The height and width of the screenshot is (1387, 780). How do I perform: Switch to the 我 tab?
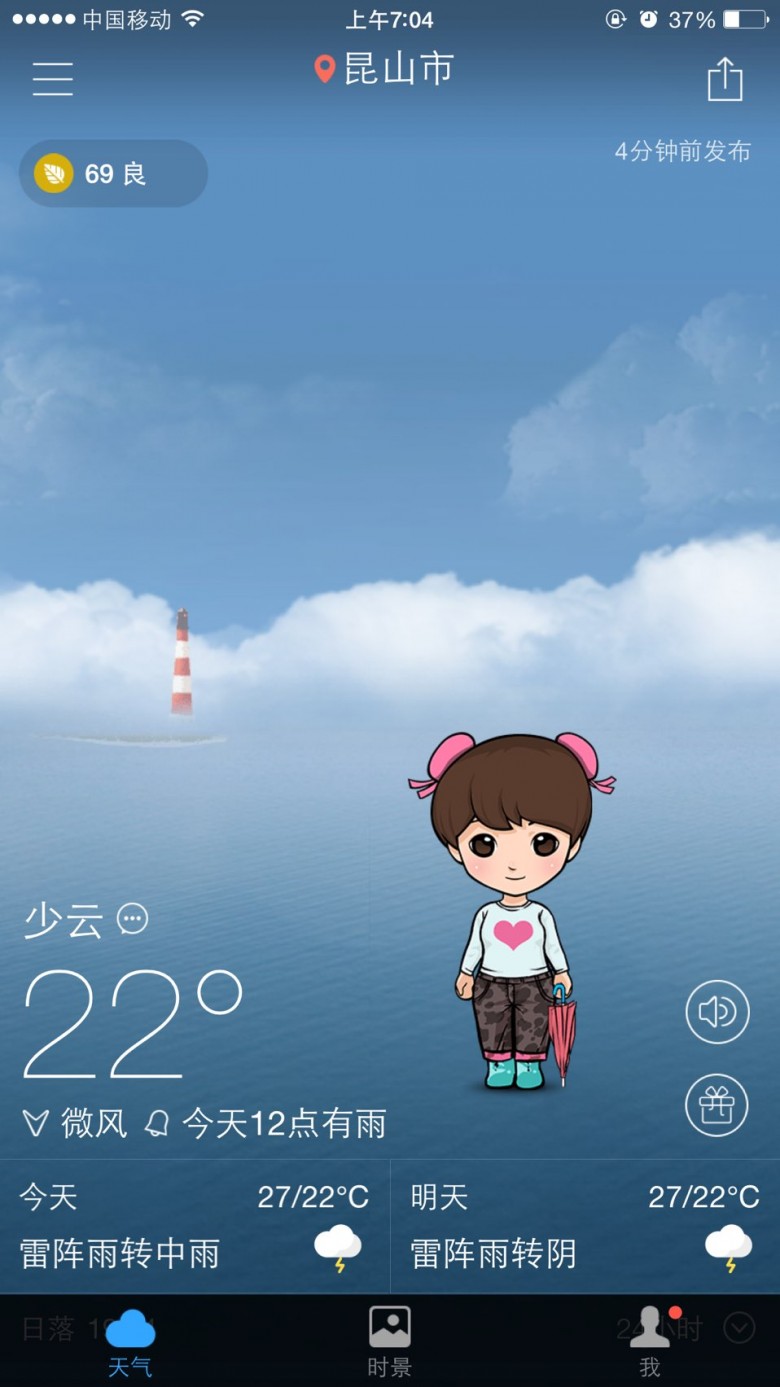pyautogui.click(x=650, y=1341)
